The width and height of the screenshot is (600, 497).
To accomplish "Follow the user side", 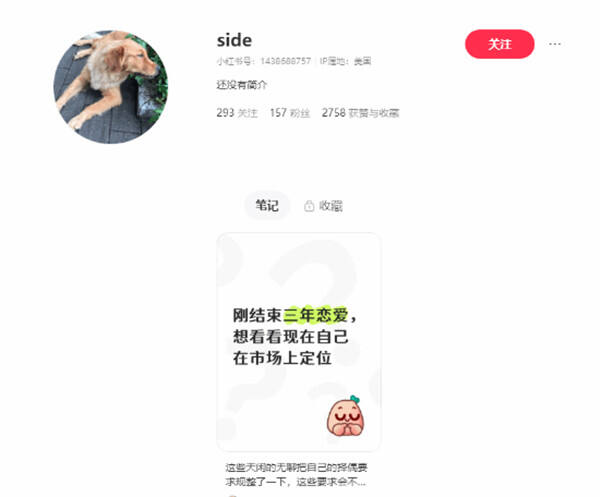I will point(499,44).
